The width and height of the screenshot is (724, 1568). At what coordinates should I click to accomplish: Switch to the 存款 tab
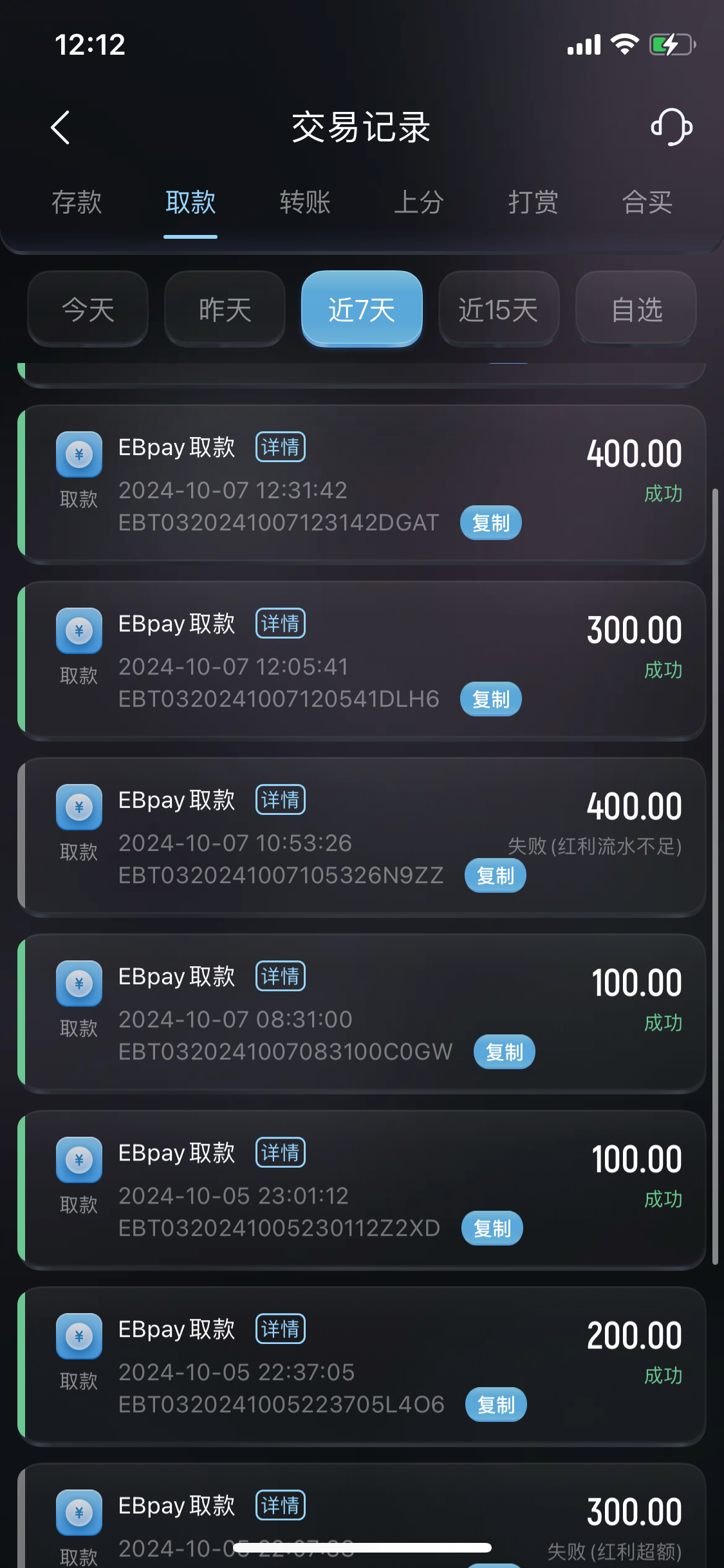(x=77, y=202)
